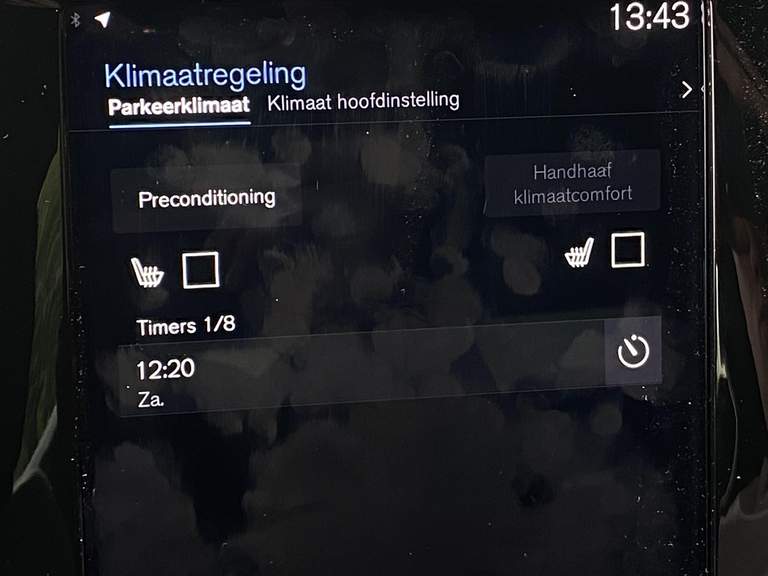Start Preconditioning
Screen dimensions: 768x576
point(206,198)
